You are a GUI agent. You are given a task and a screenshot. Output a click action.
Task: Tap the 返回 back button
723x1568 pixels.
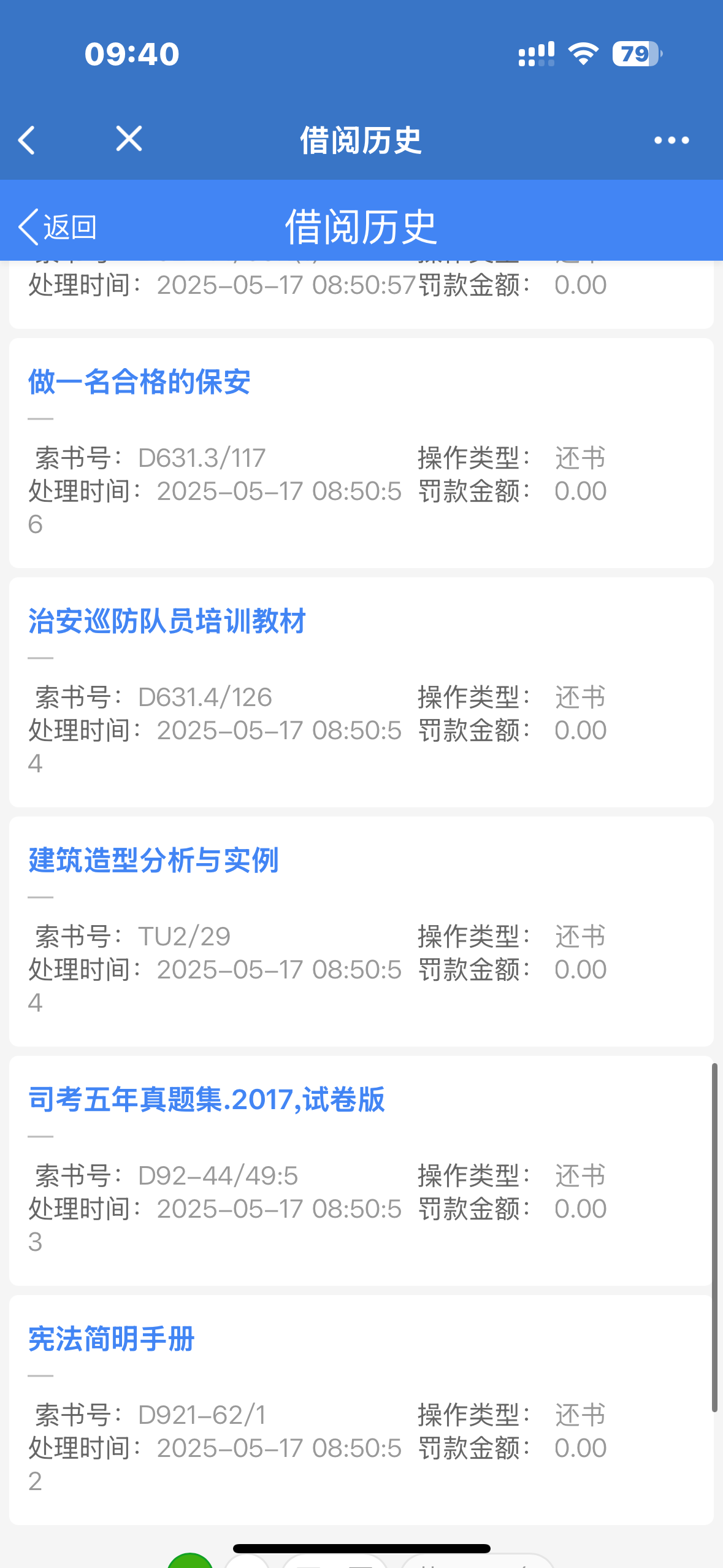(58, 227)
